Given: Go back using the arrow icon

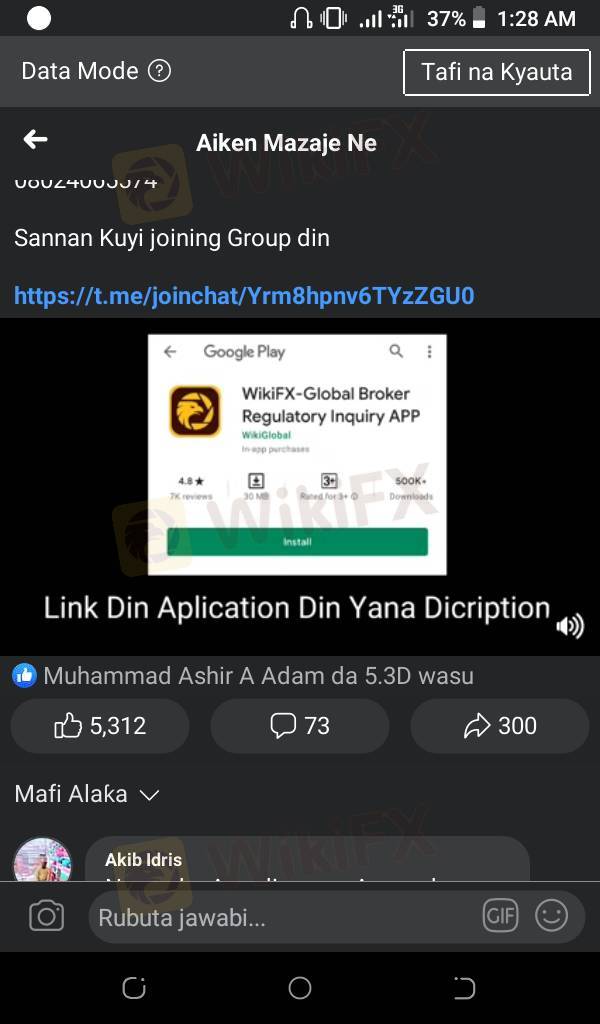Looking at the screenshot, I should tap(36, 140).
